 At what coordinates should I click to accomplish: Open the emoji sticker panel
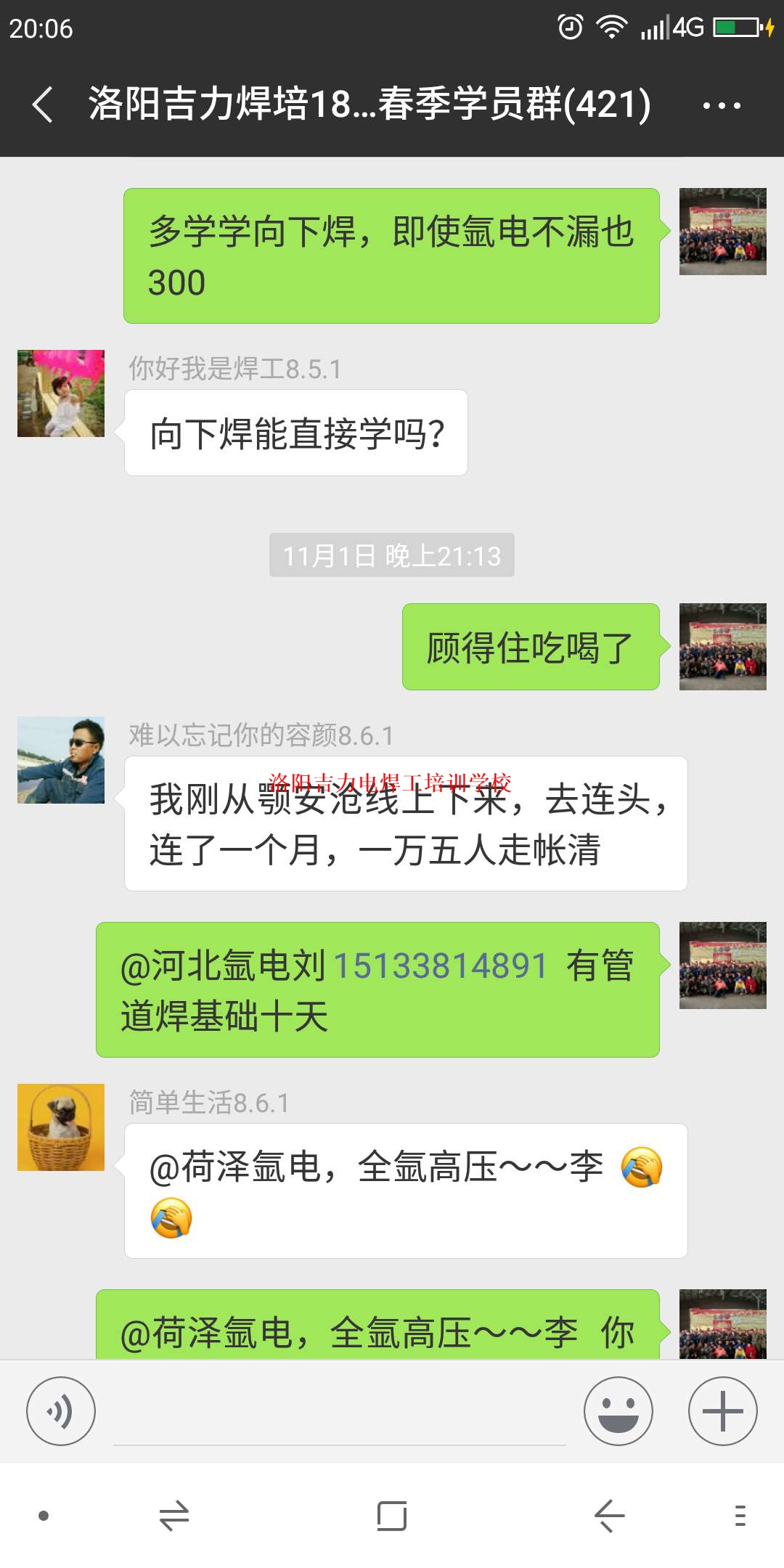coord(618,1411)
